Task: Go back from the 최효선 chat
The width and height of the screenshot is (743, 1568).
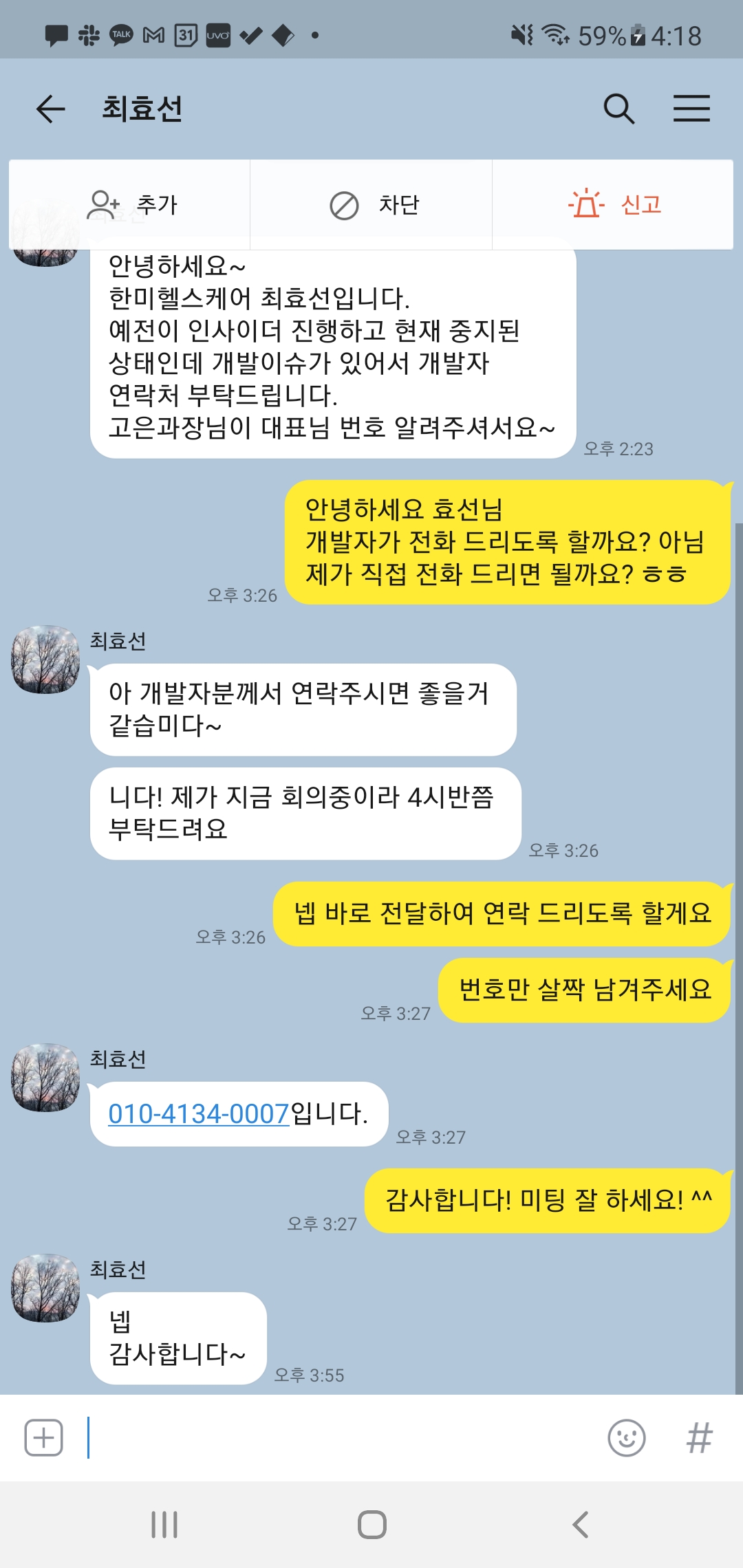Action: [x=50, y=109]
